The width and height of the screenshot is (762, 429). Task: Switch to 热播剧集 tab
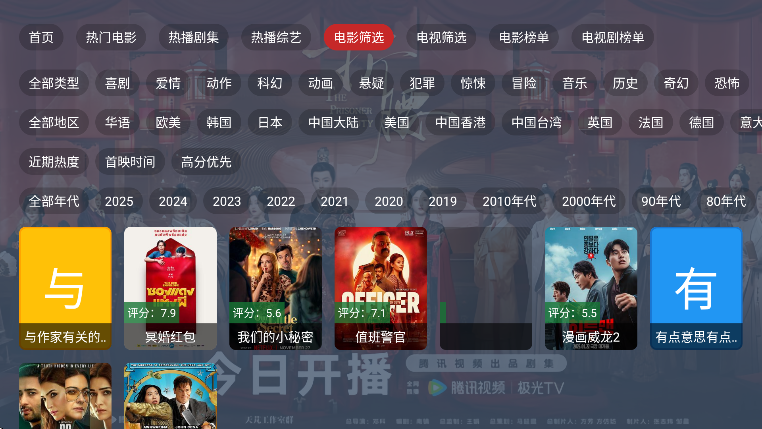tap(194, 38)
